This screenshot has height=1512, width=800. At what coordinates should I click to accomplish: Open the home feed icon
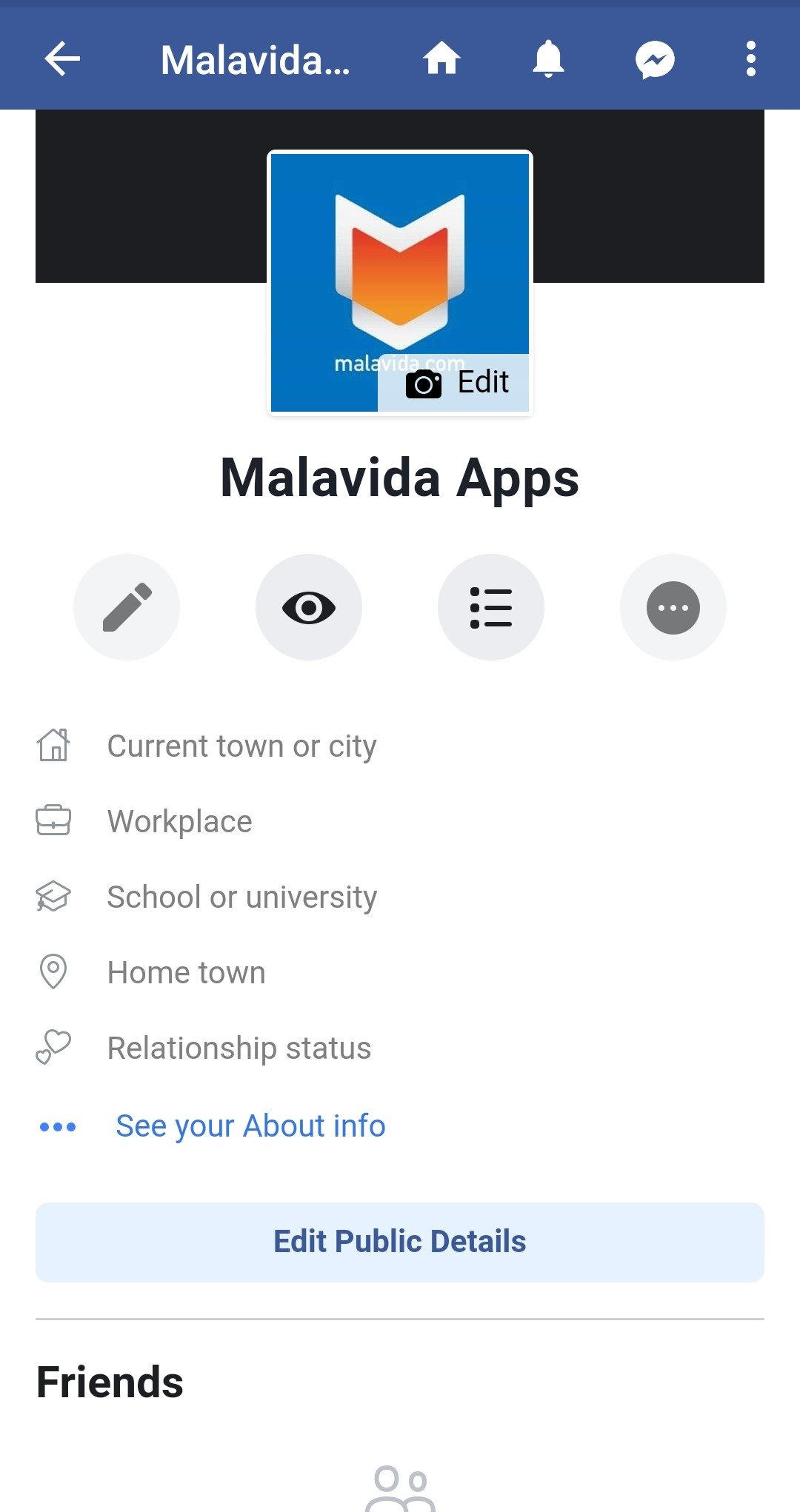pyautogui.click(x=441, y=59)
